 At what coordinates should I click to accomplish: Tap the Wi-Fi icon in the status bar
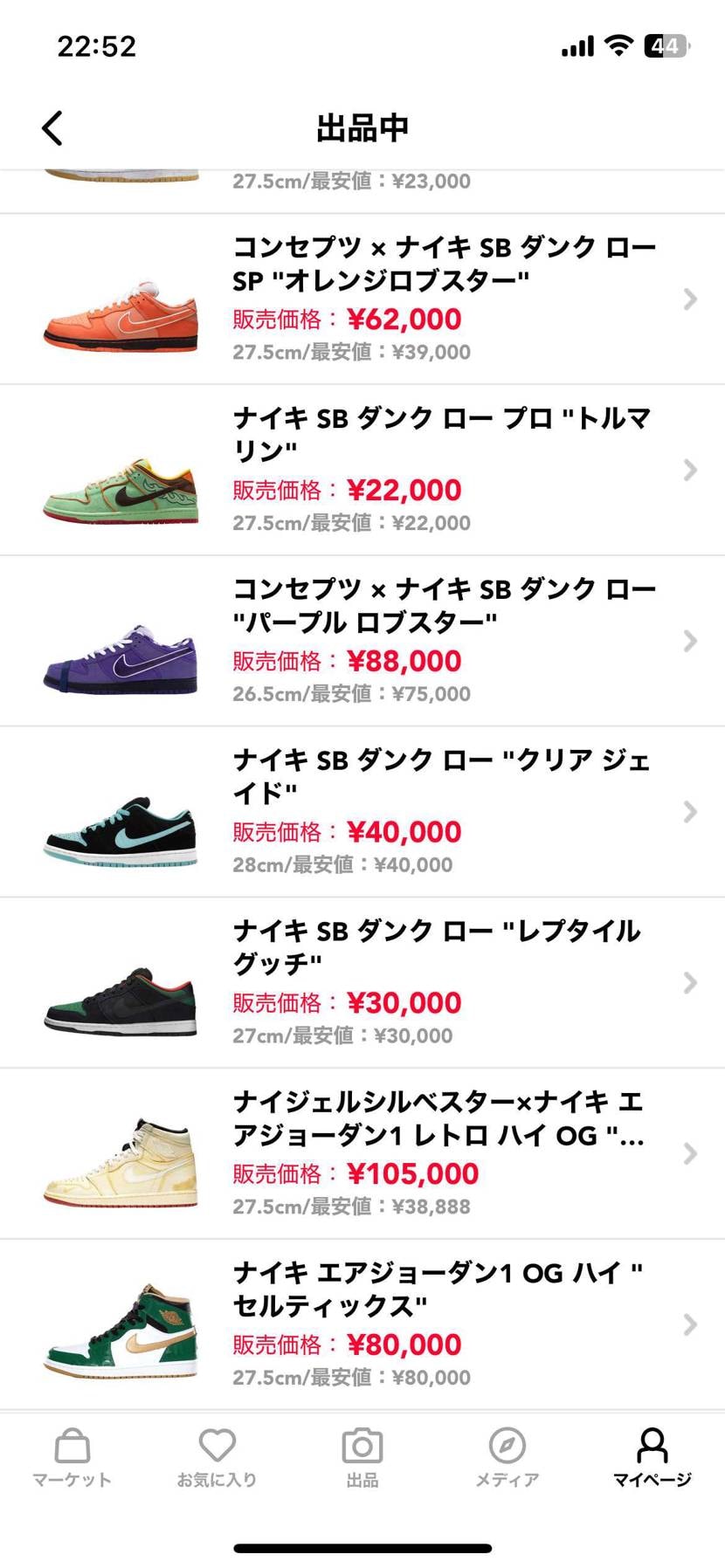(x=619, y=45)
